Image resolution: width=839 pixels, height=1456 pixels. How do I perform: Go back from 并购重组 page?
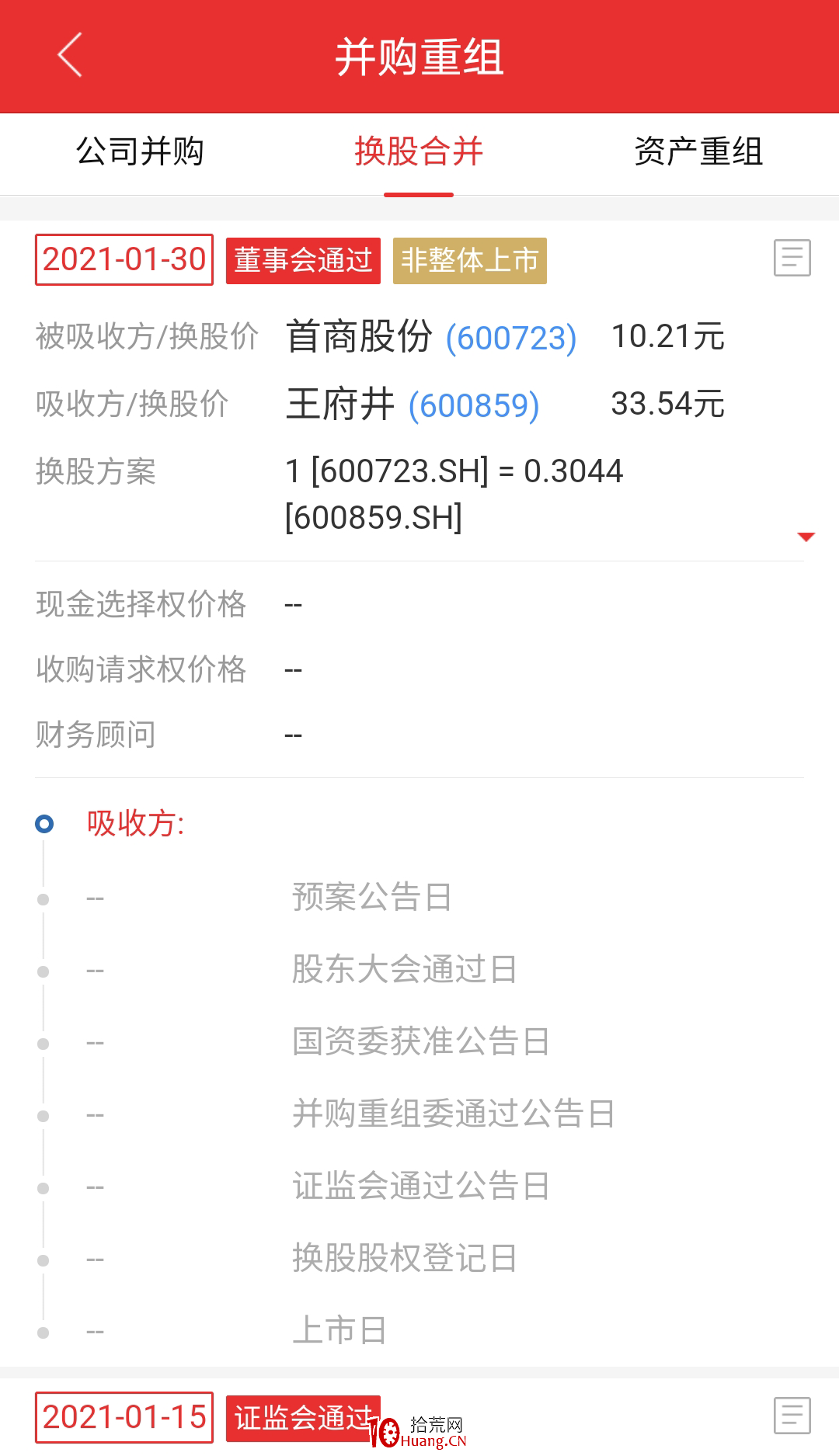point(70,55)
